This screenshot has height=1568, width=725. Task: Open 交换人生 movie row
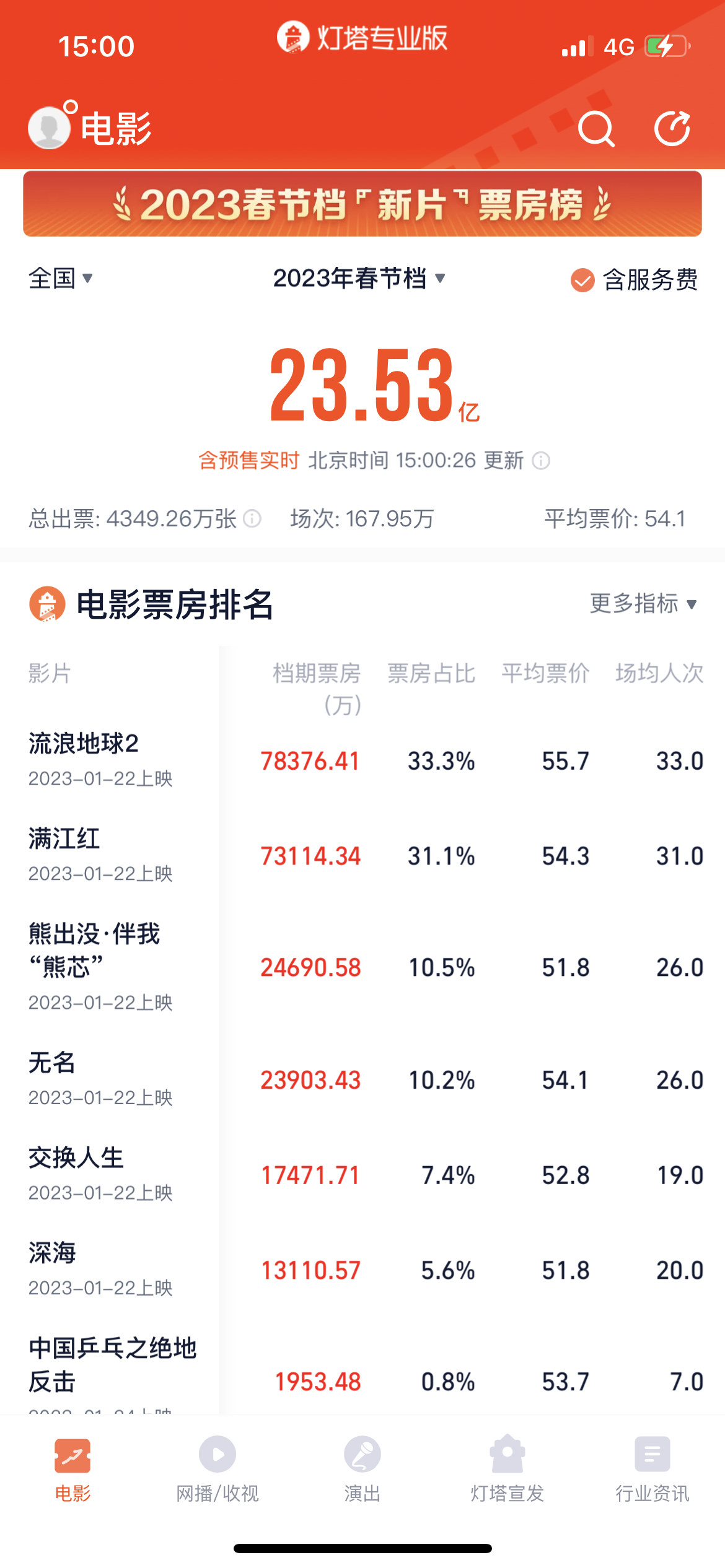point(362,1175)
